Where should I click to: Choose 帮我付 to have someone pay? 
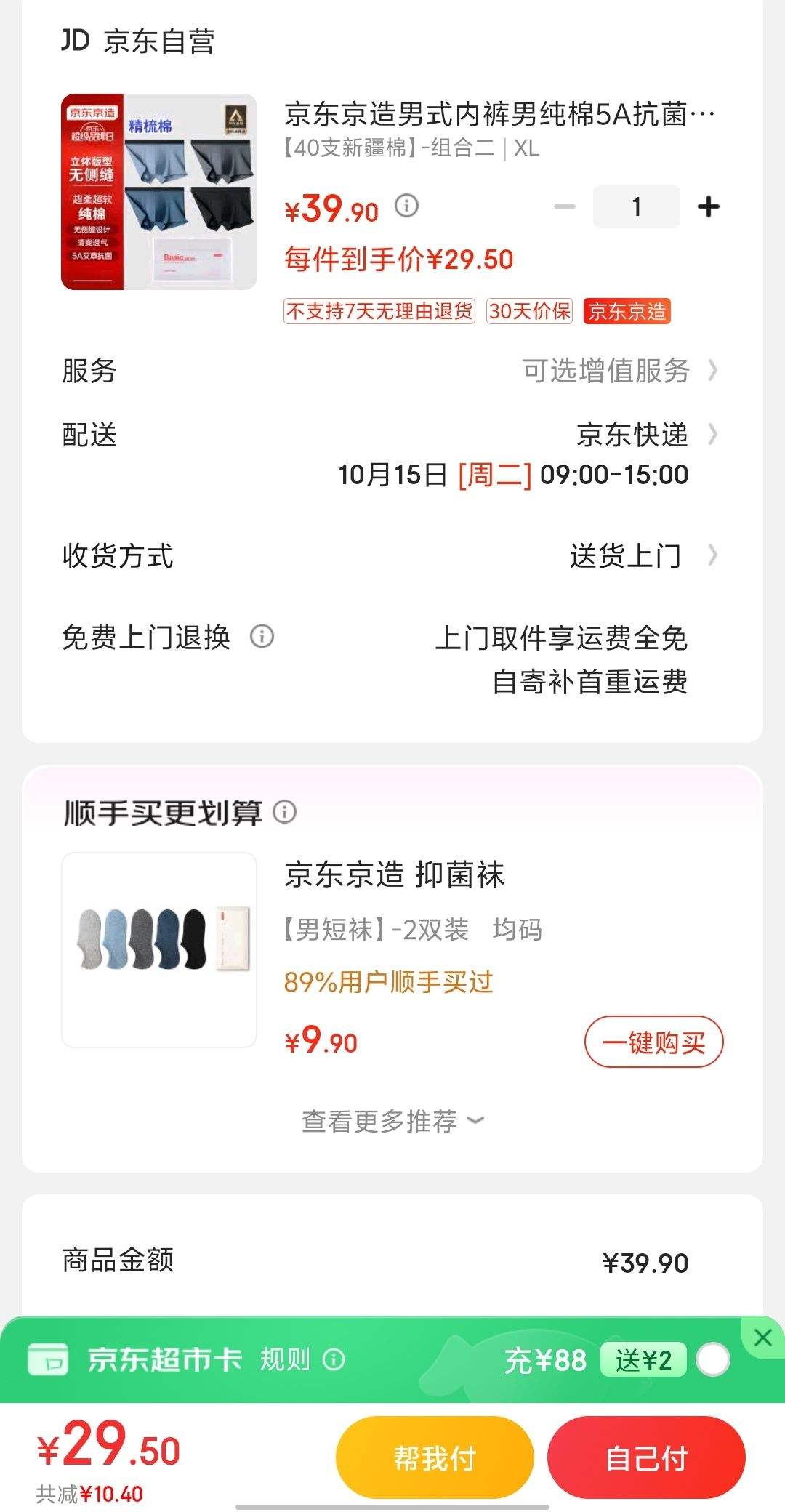435,1457
